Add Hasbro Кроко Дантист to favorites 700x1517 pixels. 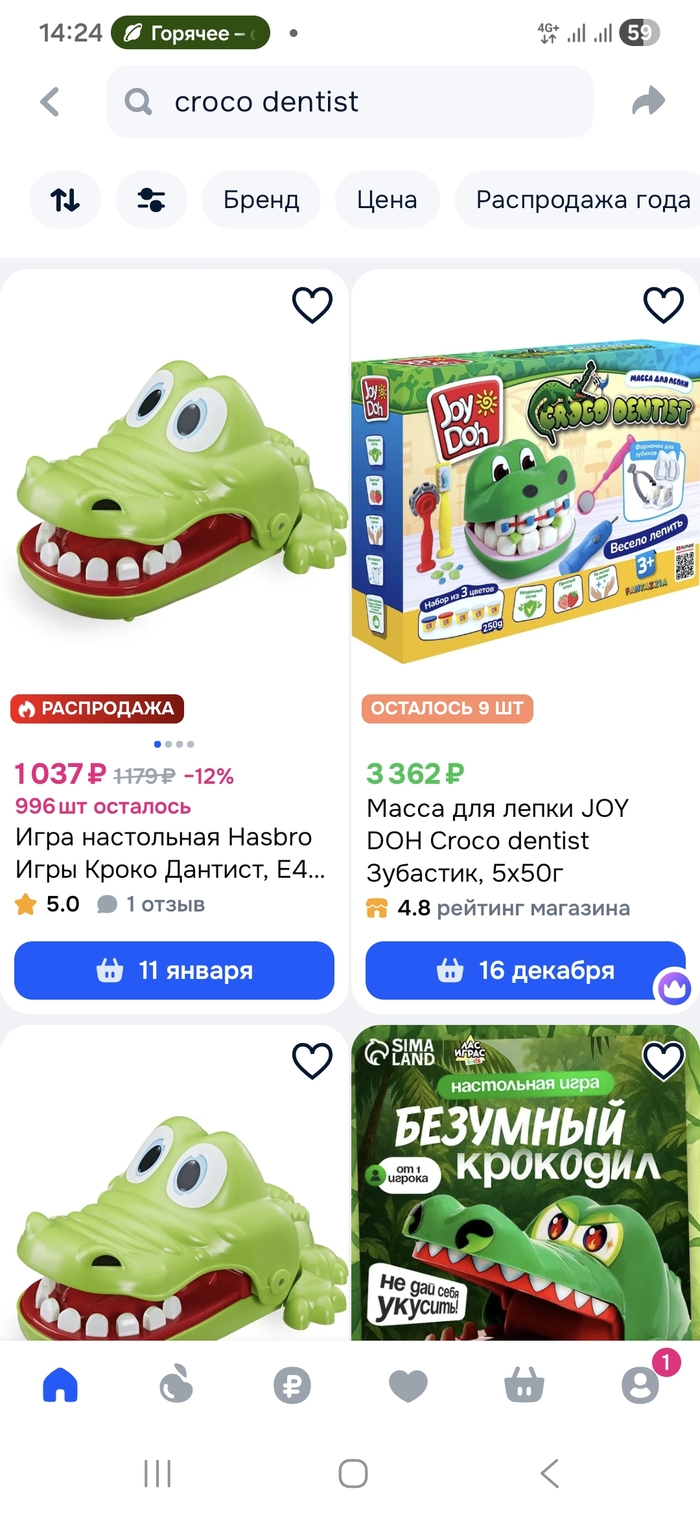coord(312,305)
